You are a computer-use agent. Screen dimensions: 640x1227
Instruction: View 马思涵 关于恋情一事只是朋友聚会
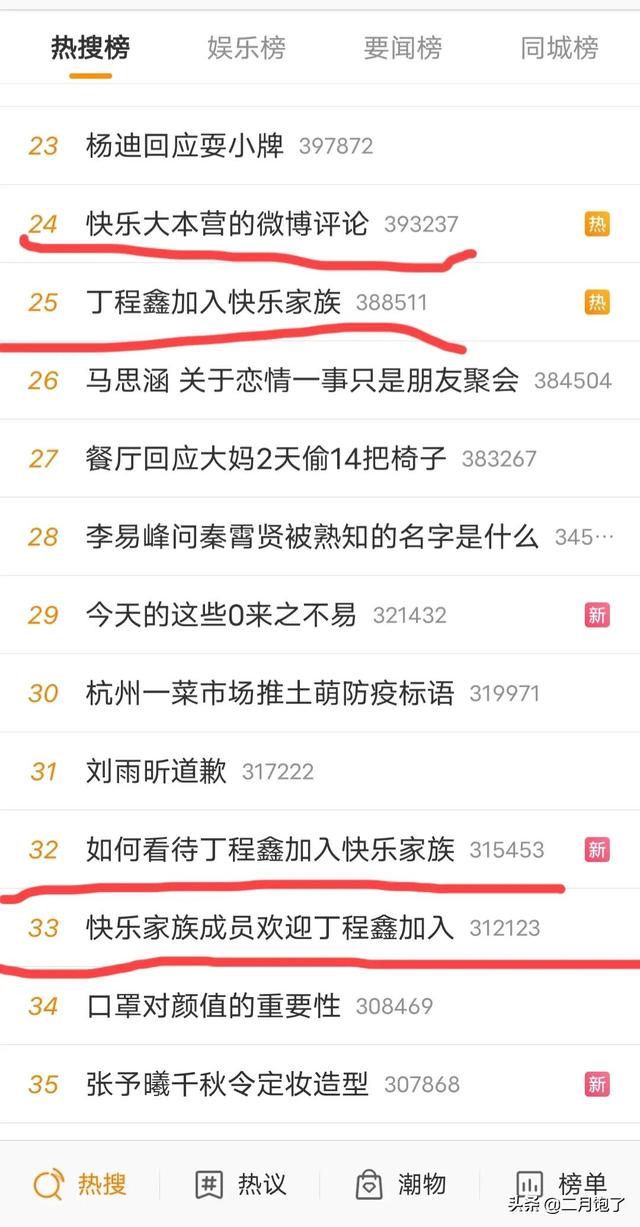coord(320,380)
